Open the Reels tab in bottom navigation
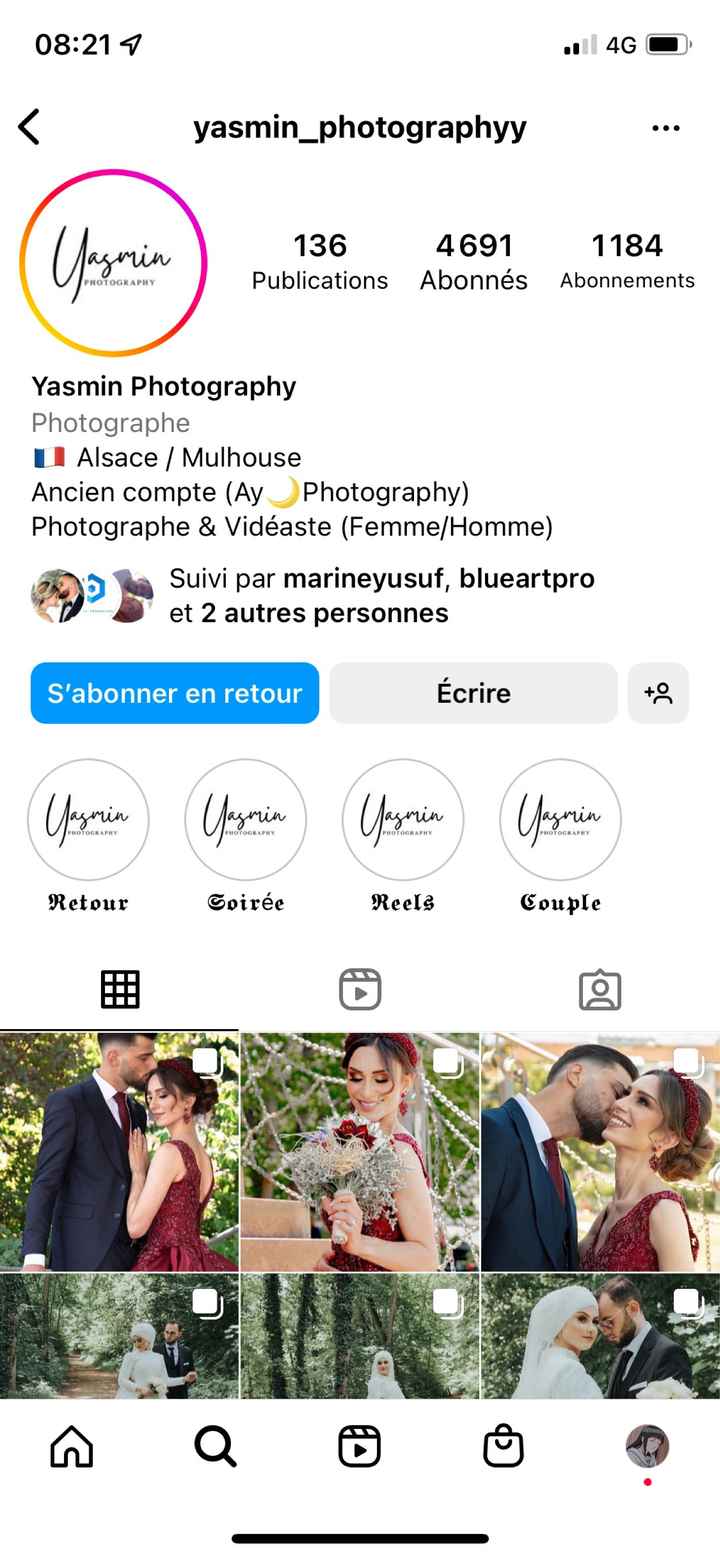The height and width of the screenshot is (1558, 720). 359,1444
